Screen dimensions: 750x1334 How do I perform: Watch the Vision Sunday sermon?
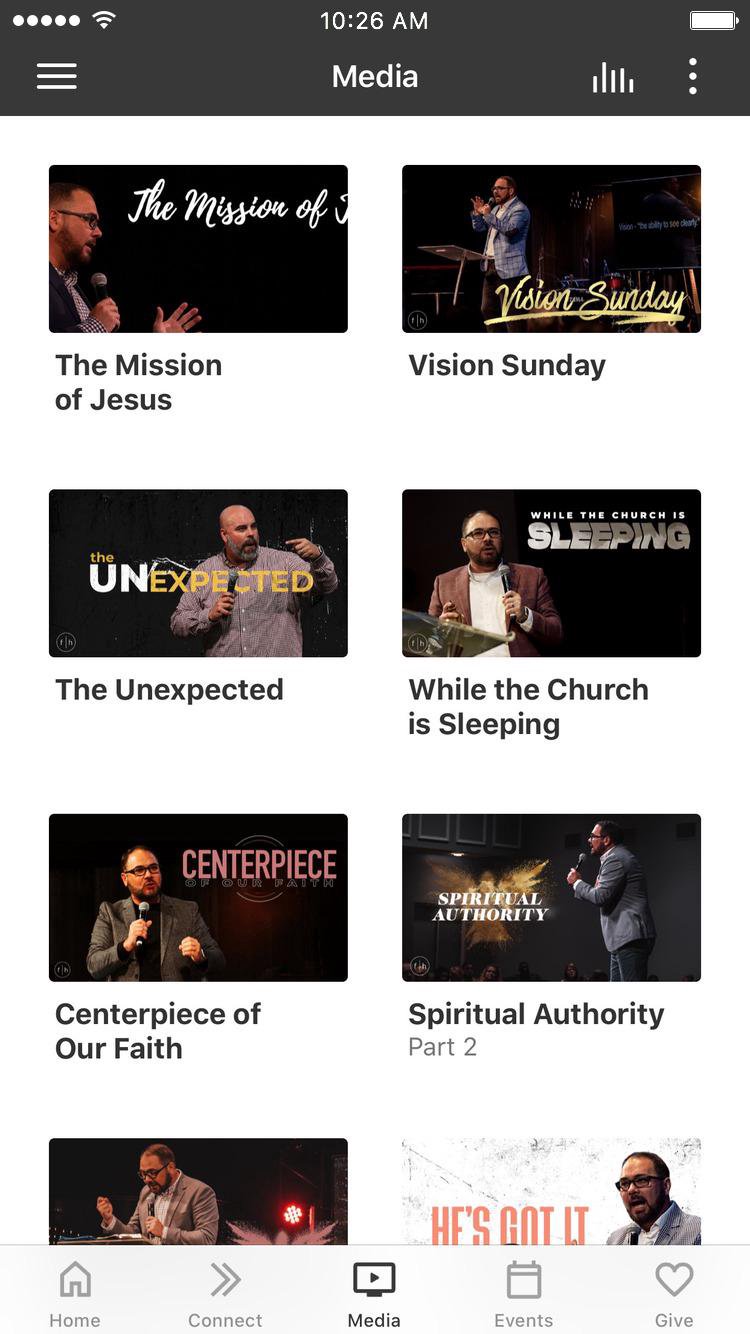[551, 249]
